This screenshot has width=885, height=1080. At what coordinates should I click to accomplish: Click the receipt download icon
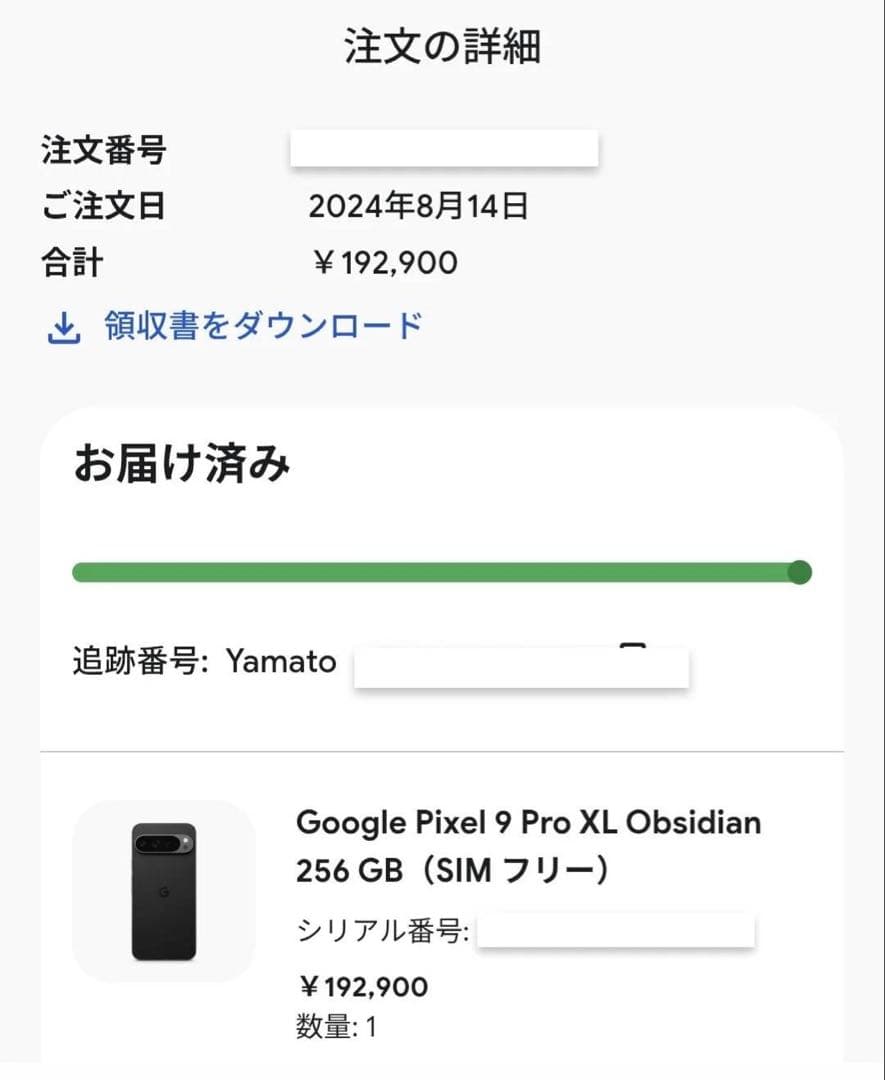click(63, 326)
